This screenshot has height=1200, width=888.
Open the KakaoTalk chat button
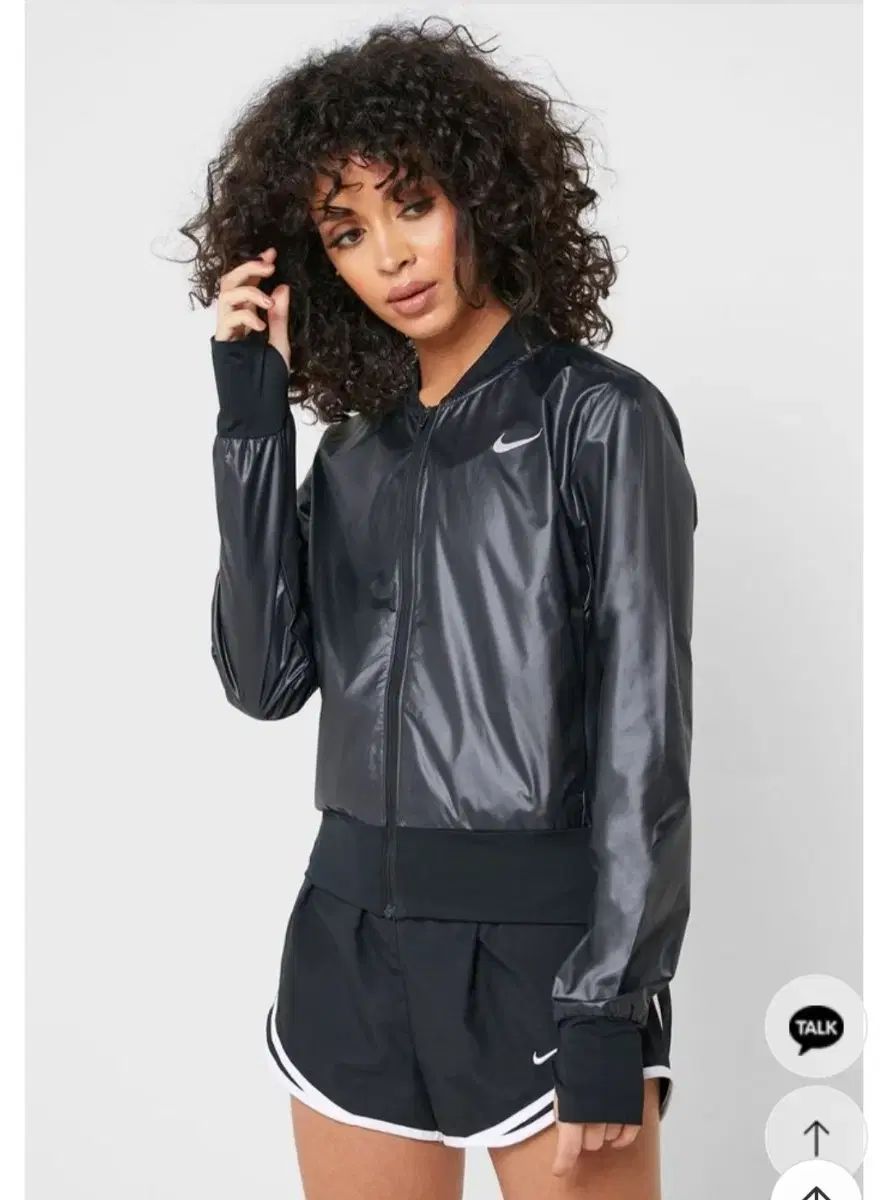(815, 1026)
